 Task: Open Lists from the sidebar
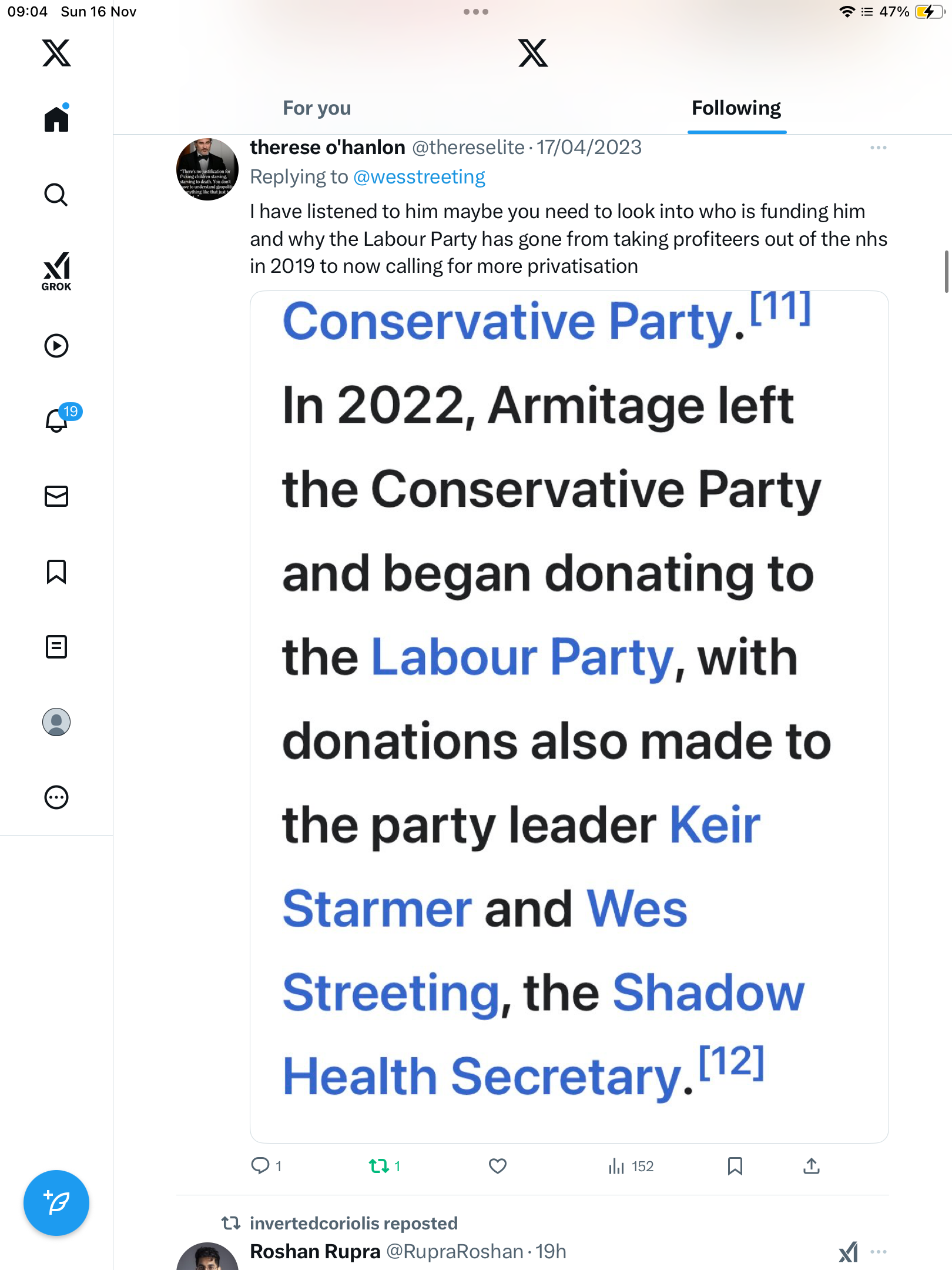(56, 647)
